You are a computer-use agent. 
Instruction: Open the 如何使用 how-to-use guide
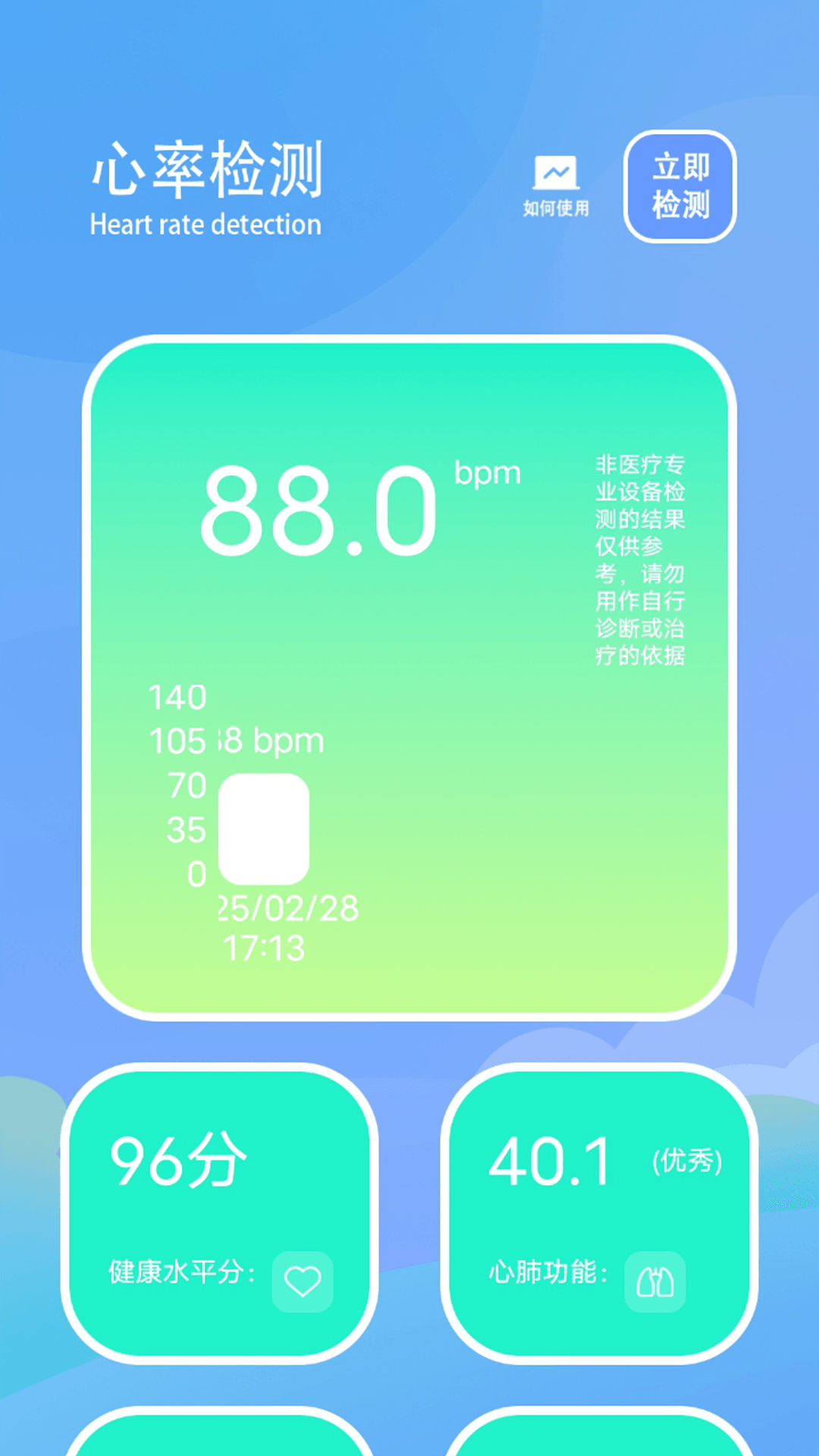click(x=556, y=186)
